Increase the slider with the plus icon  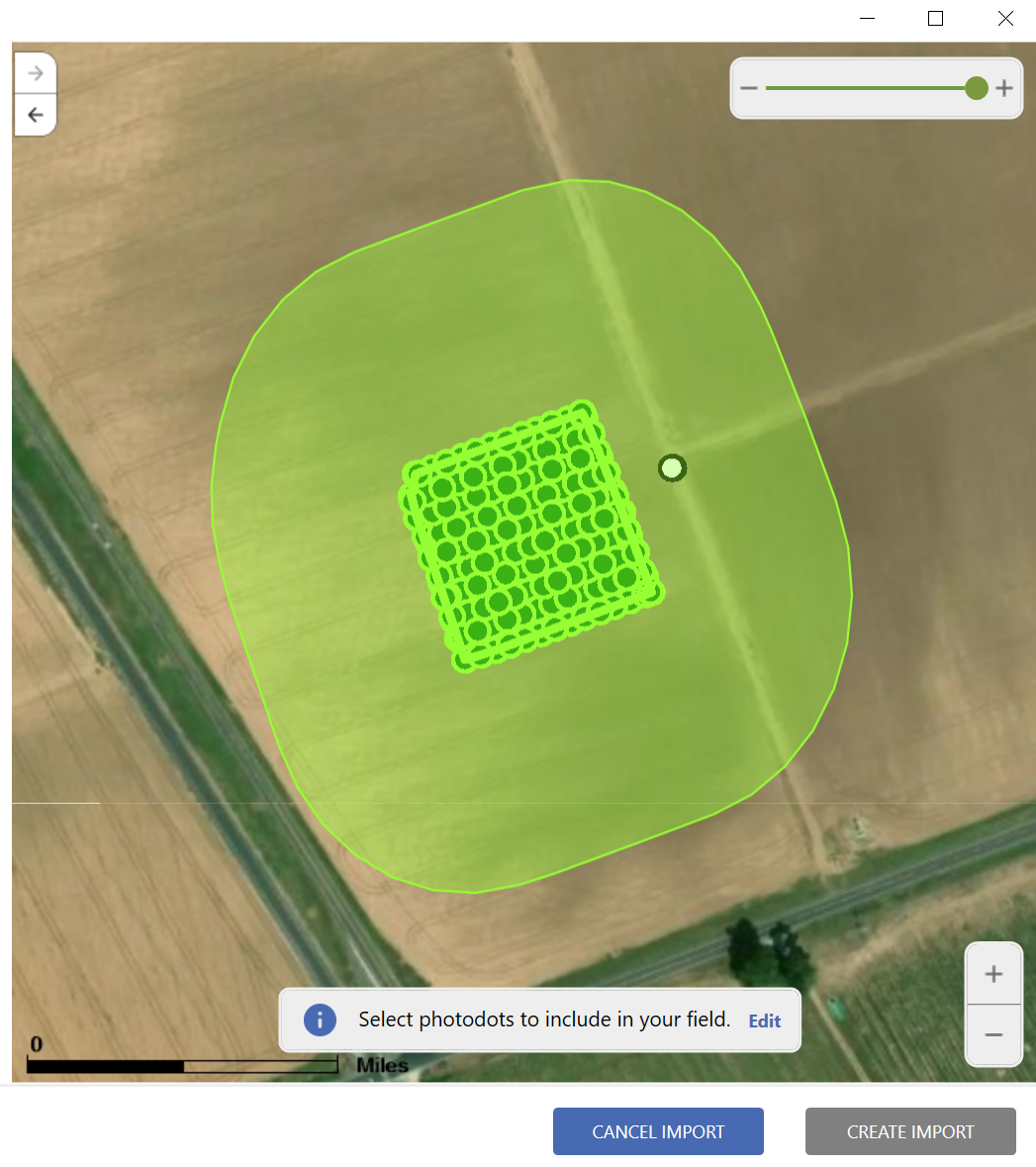(1004, 88)
